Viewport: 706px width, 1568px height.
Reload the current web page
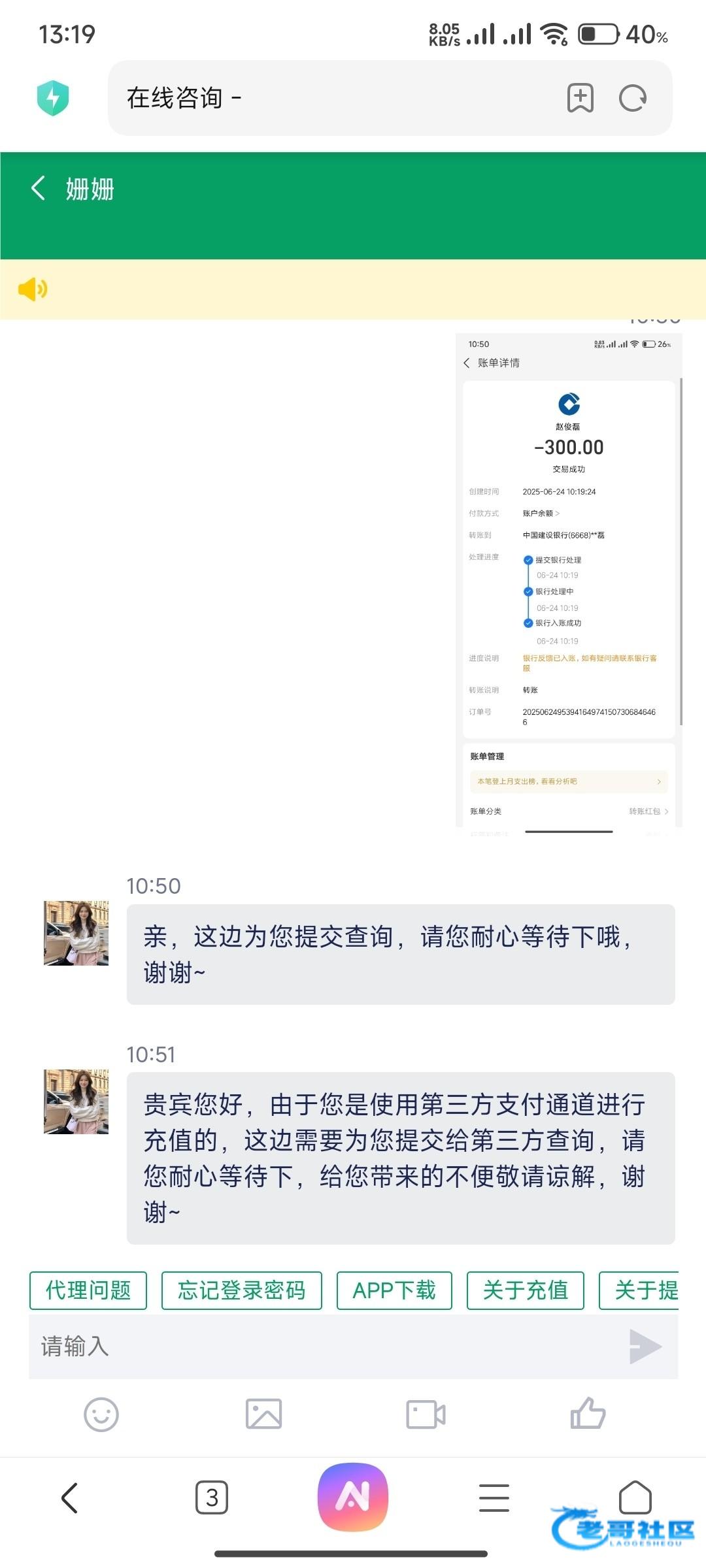point(632,99)
